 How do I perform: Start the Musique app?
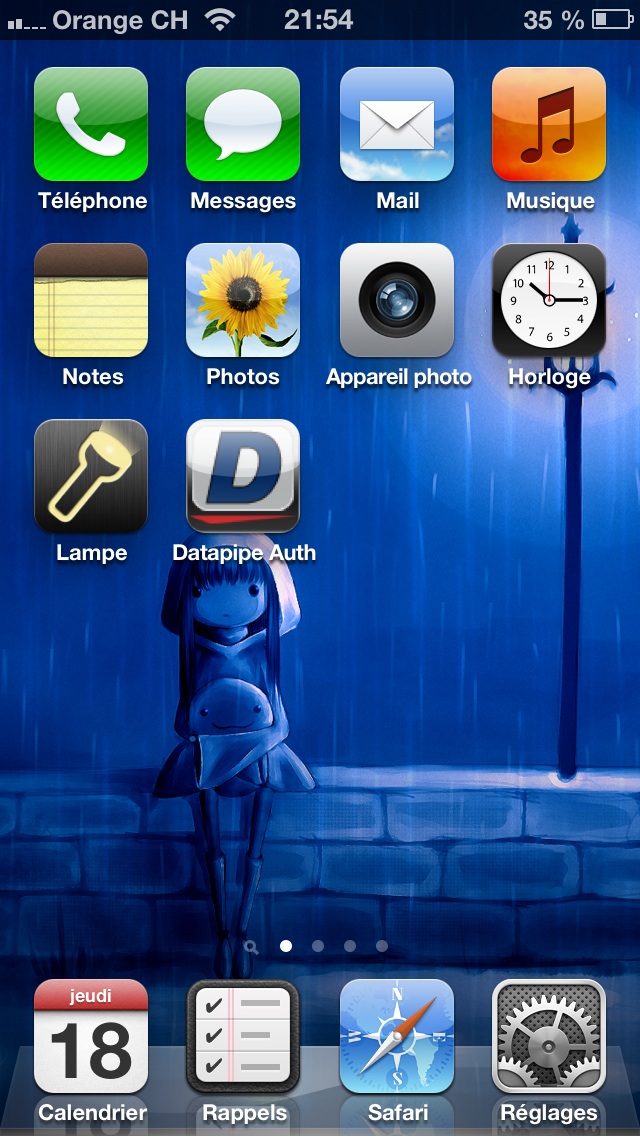click(x=549, y=124)
